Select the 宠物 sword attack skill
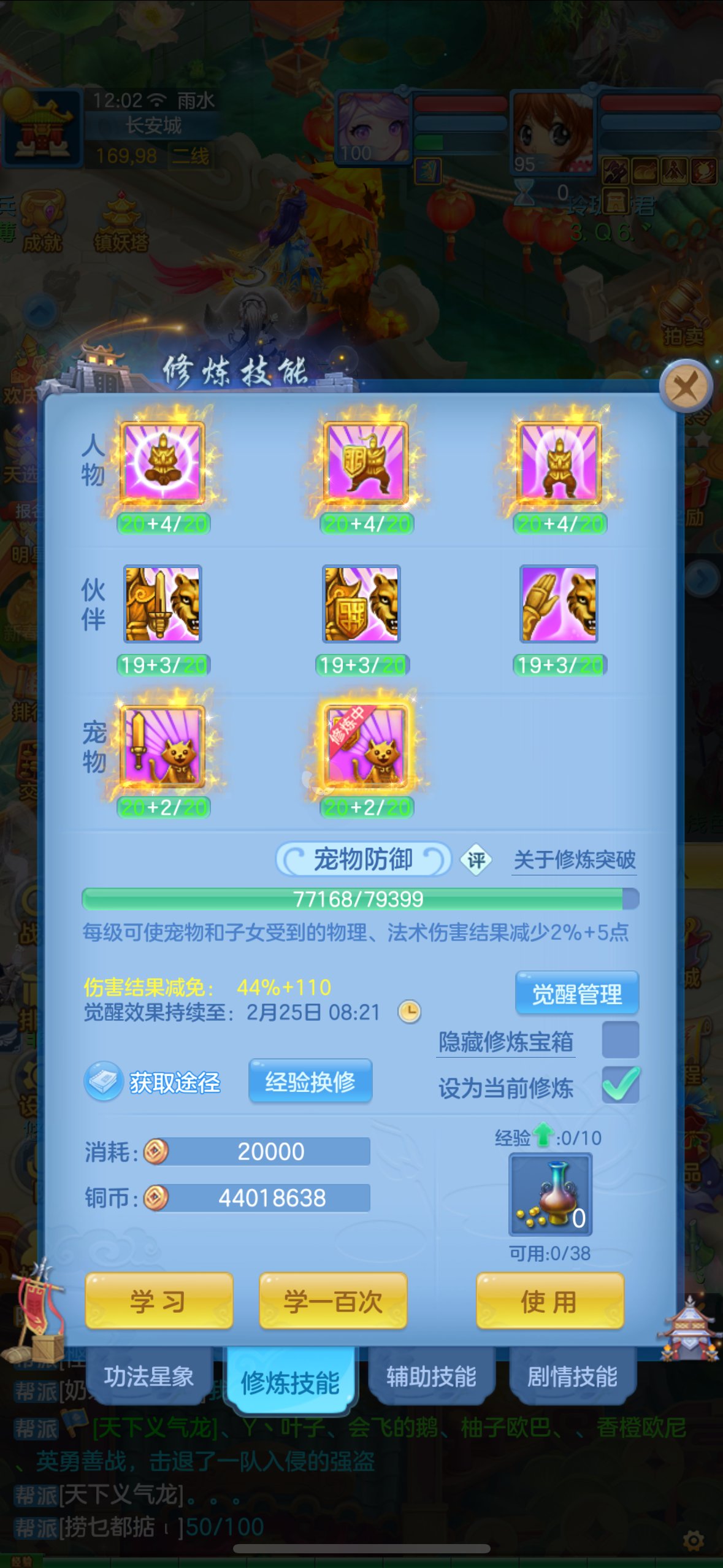The width and height of the screenshot is (723, 1568). pos(163,747)
